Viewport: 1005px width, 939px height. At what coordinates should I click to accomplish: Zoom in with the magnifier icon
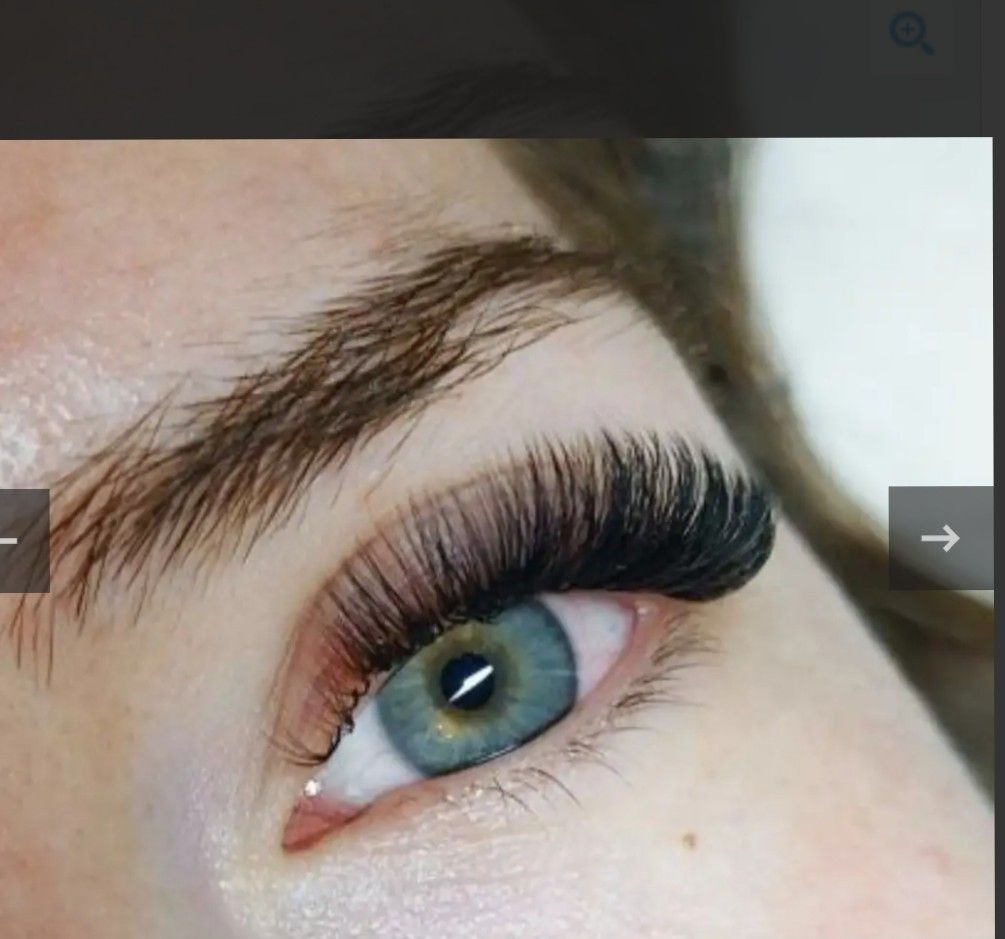911,35
